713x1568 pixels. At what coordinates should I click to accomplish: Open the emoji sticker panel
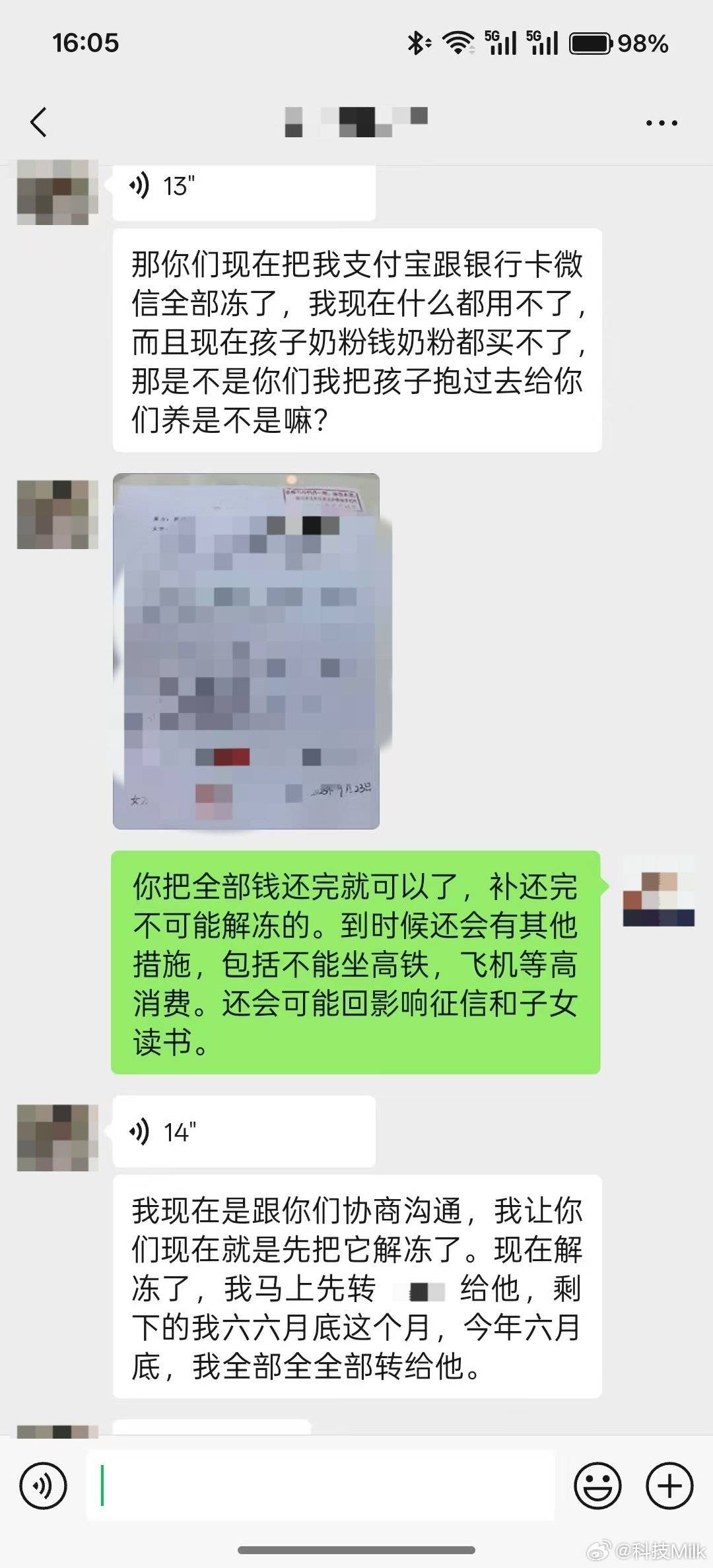pyautogui.click(x=597, y=1486)
